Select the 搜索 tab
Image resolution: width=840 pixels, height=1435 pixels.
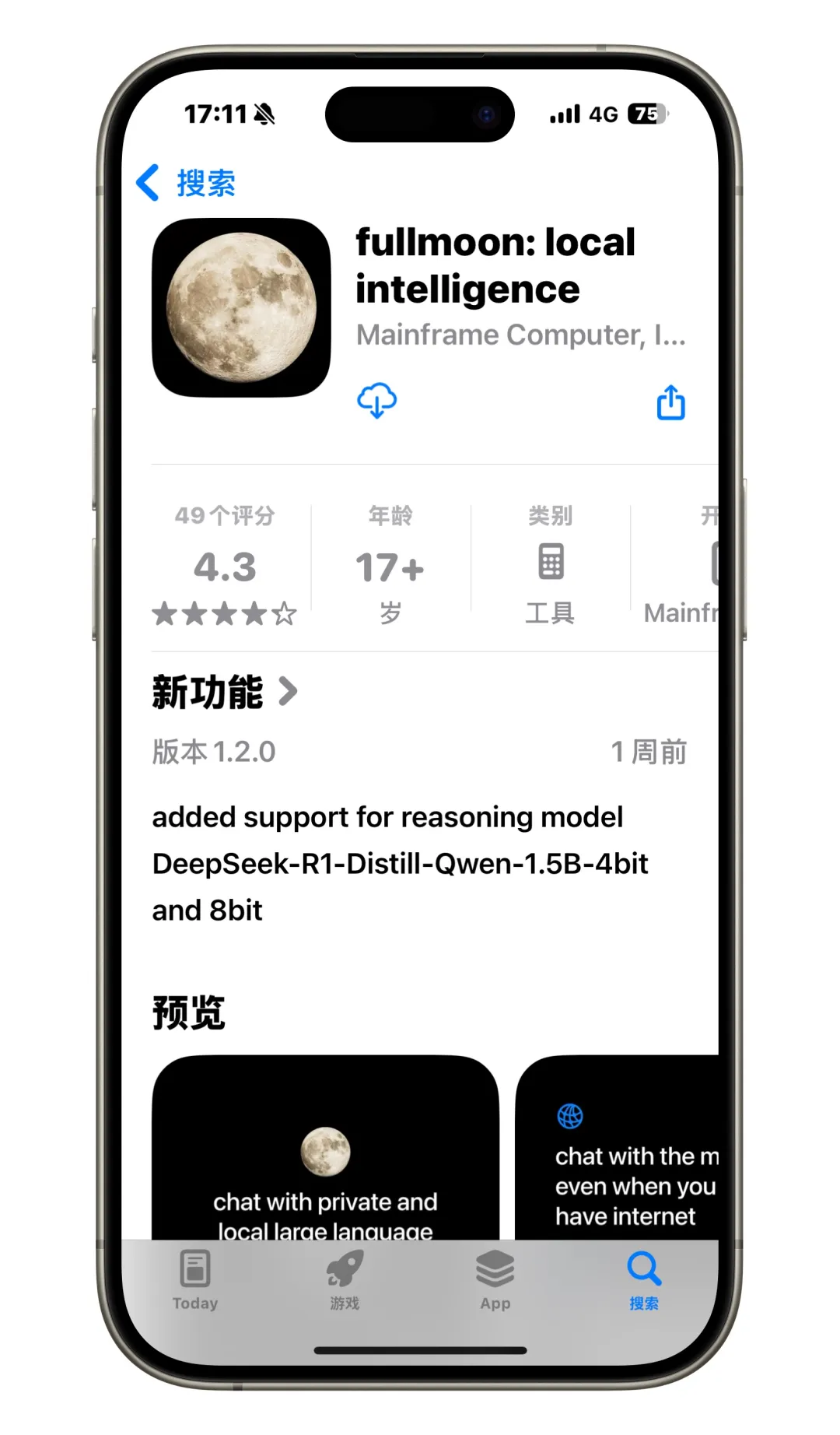click(x=644, y=1281)
